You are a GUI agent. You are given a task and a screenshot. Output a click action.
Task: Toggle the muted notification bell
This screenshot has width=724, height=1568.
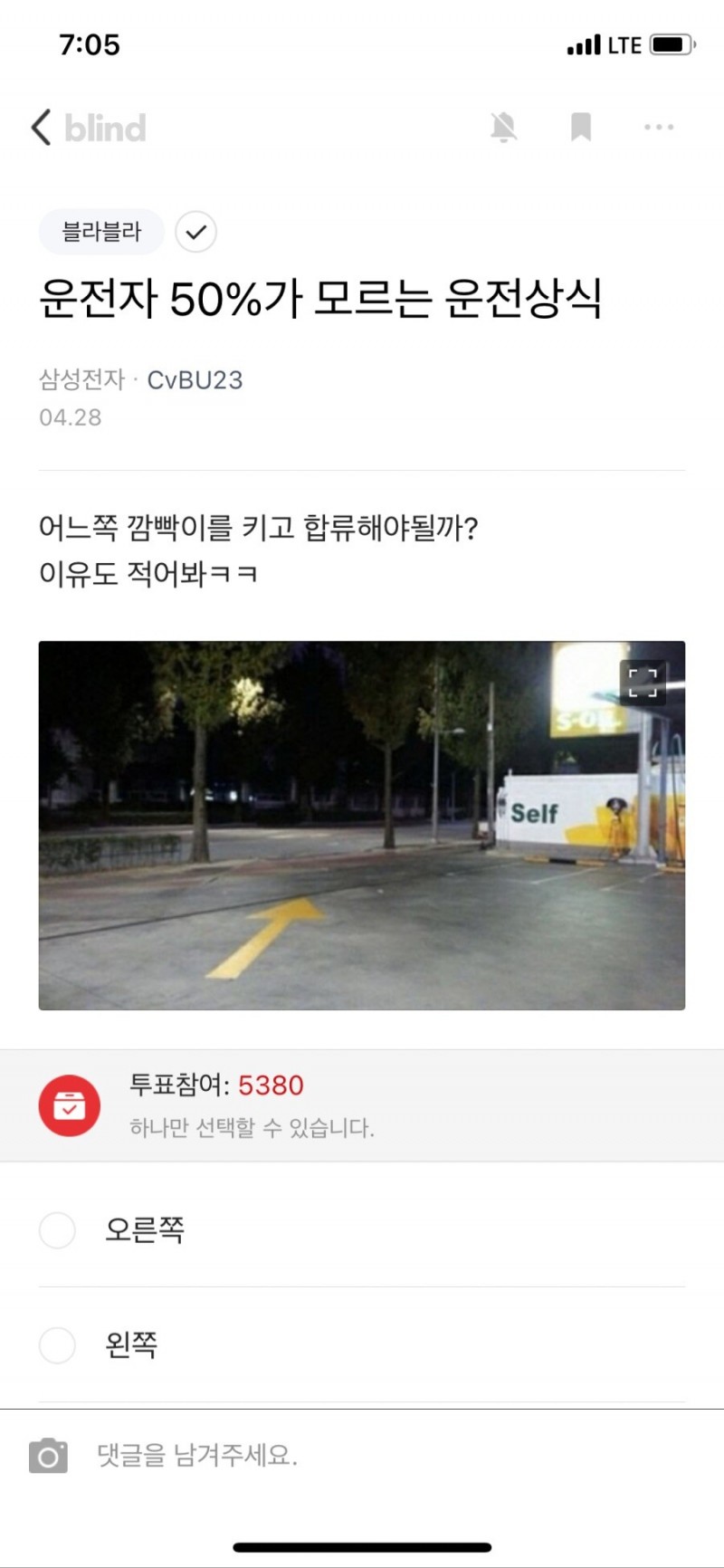[503, 128]
